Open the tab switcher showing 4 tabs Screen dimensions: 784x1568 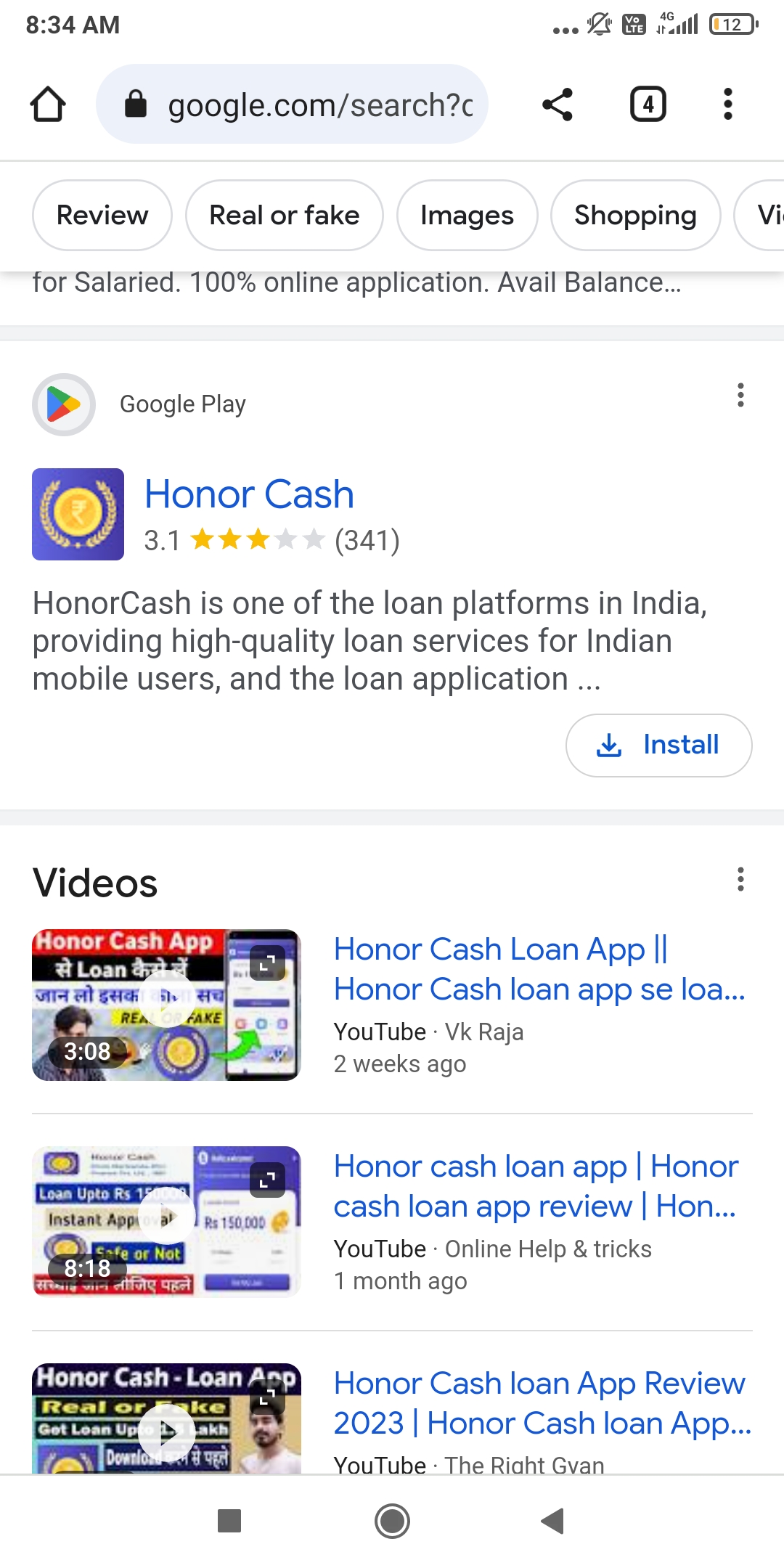648,105
